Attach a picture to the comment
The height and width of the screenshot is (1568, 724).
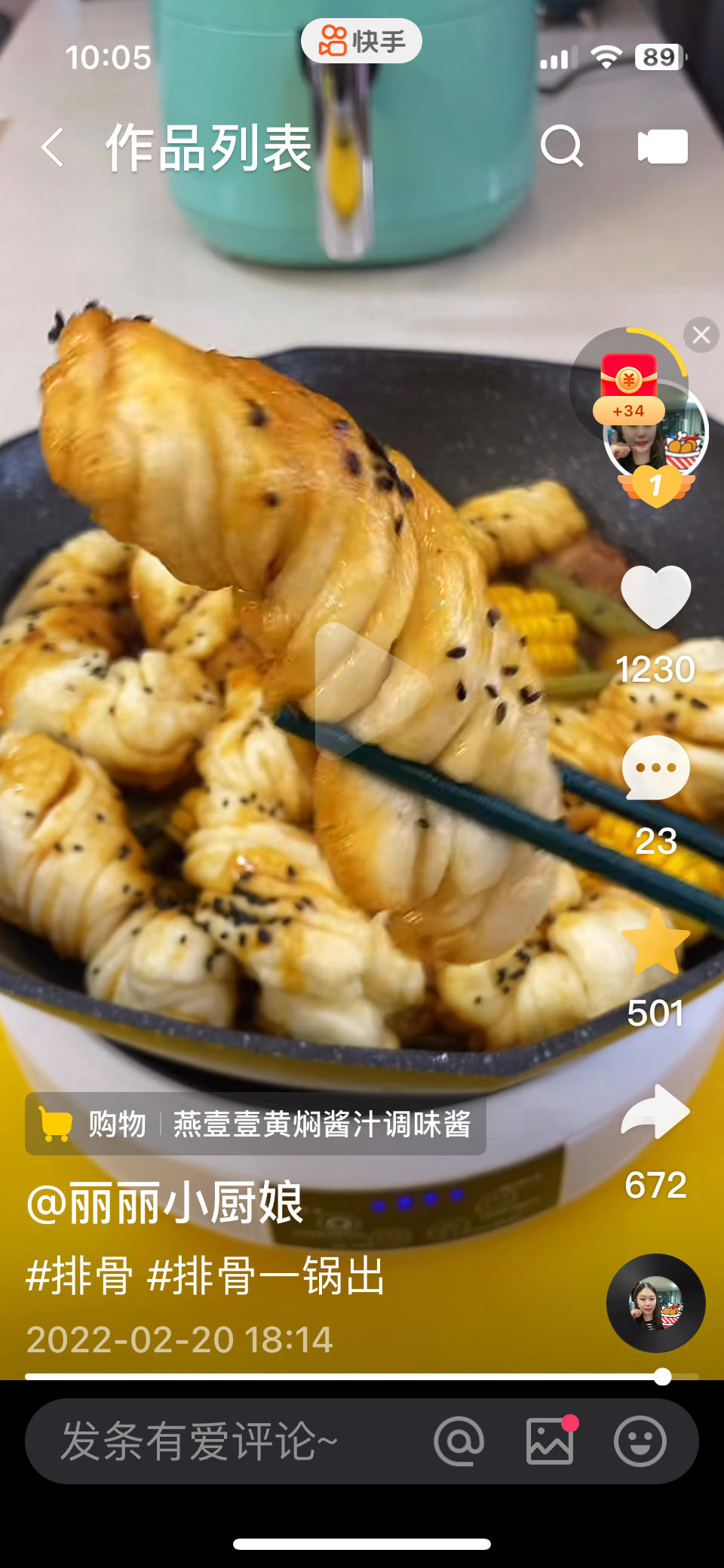[x=550, y=1441]
